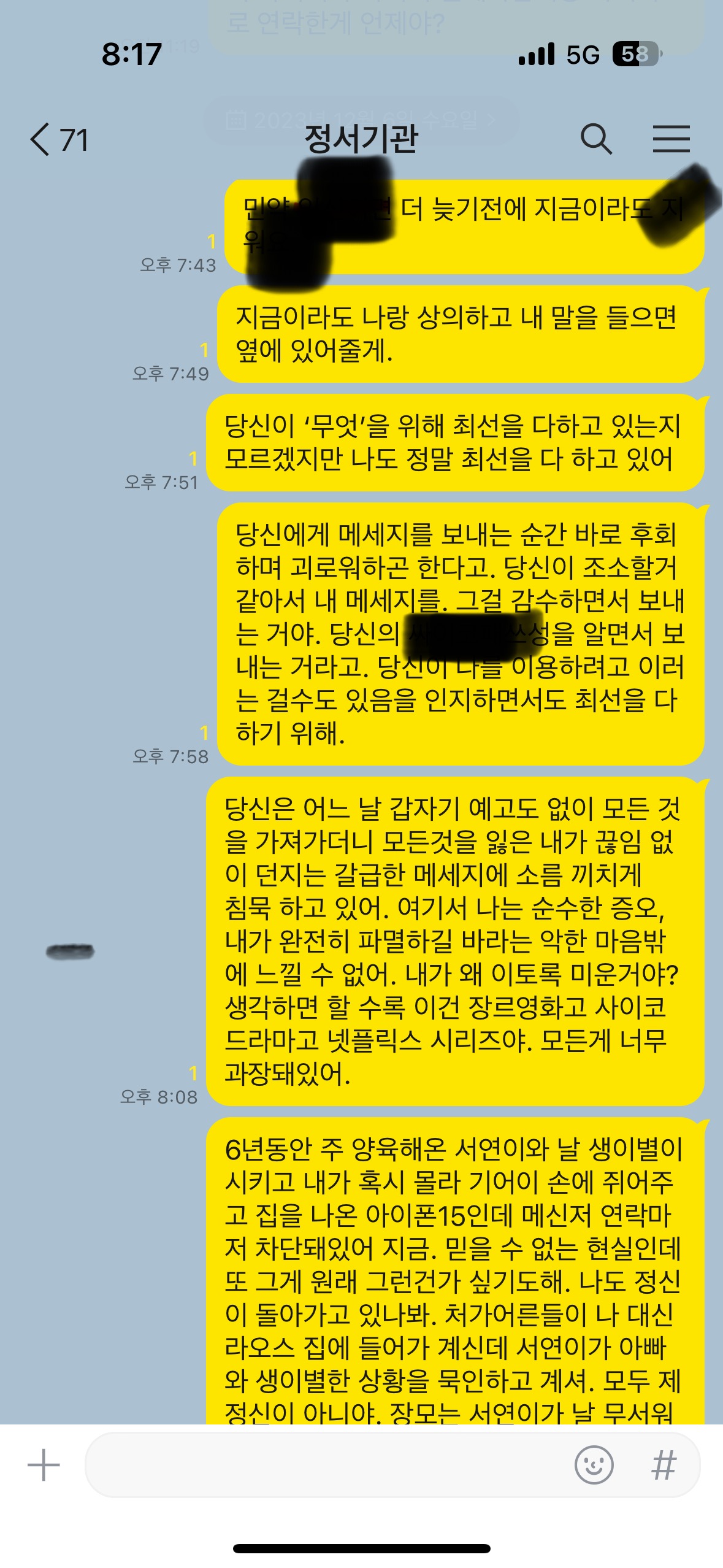The image size is (723, 1568).
Task: Tap the hashtag search icon
Action: (664, 1465)
